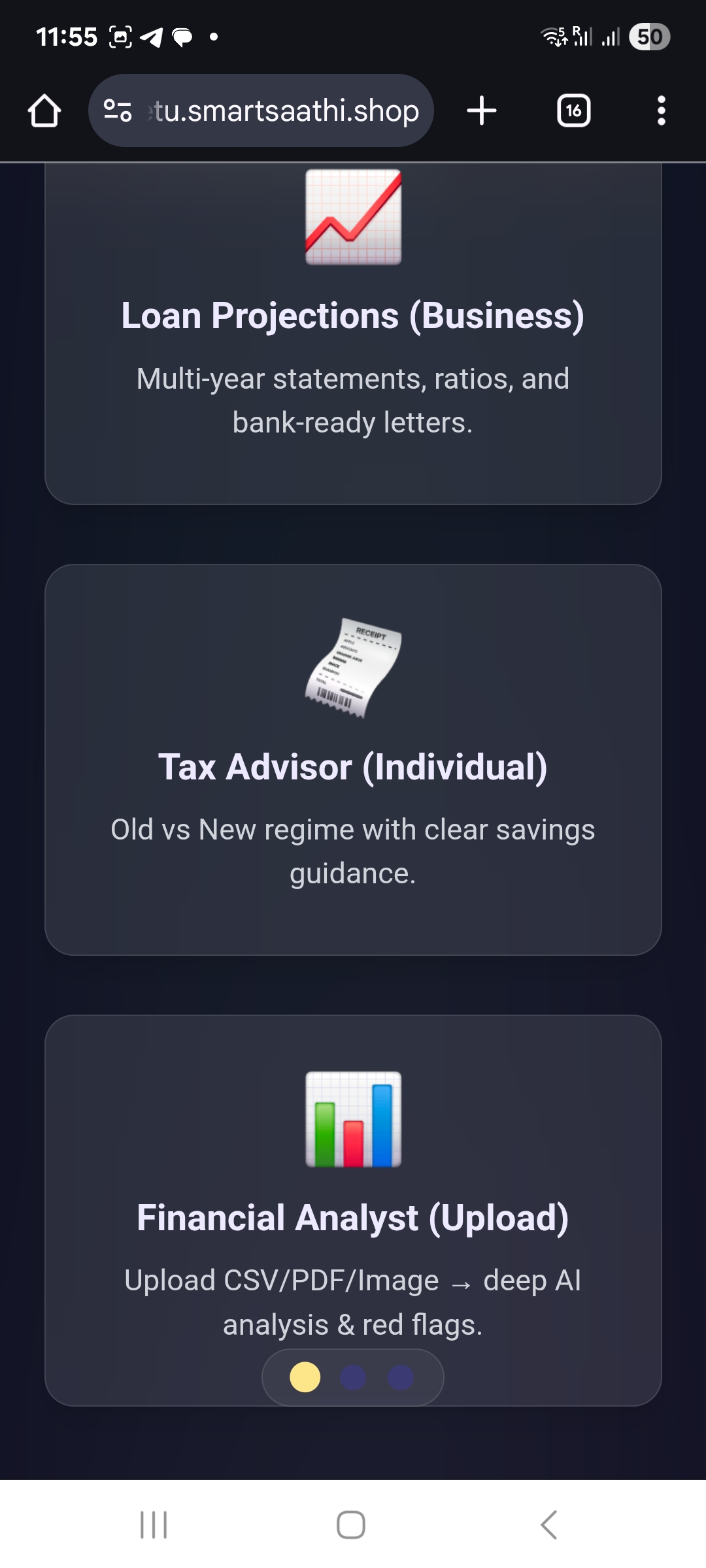
Task: Select the active yellow carousel dot
Action: coord(305,1377)
